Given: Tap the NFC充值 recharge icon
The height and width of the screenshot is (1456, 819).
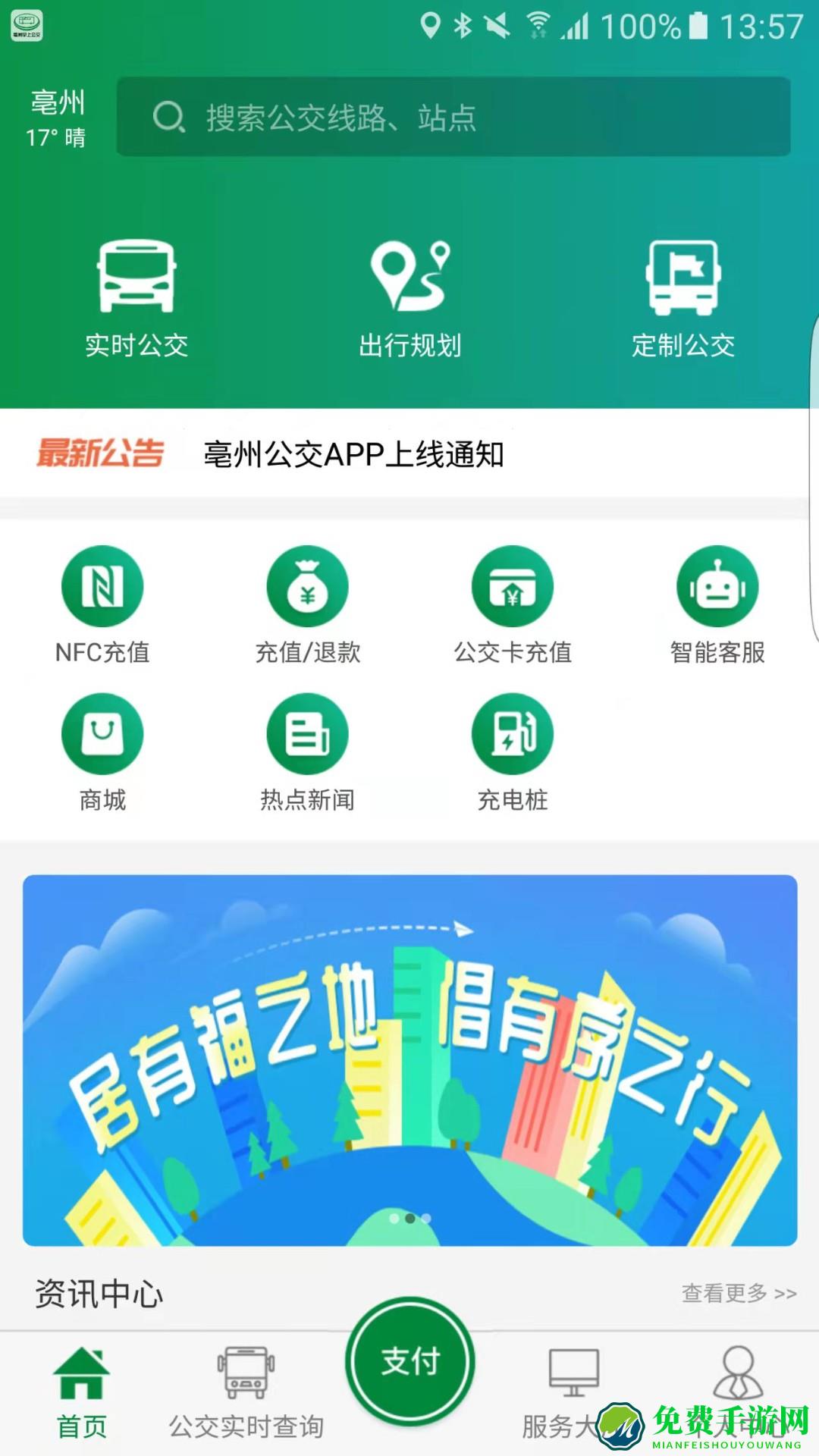Looking at the screenshot, I should point(101,603).
